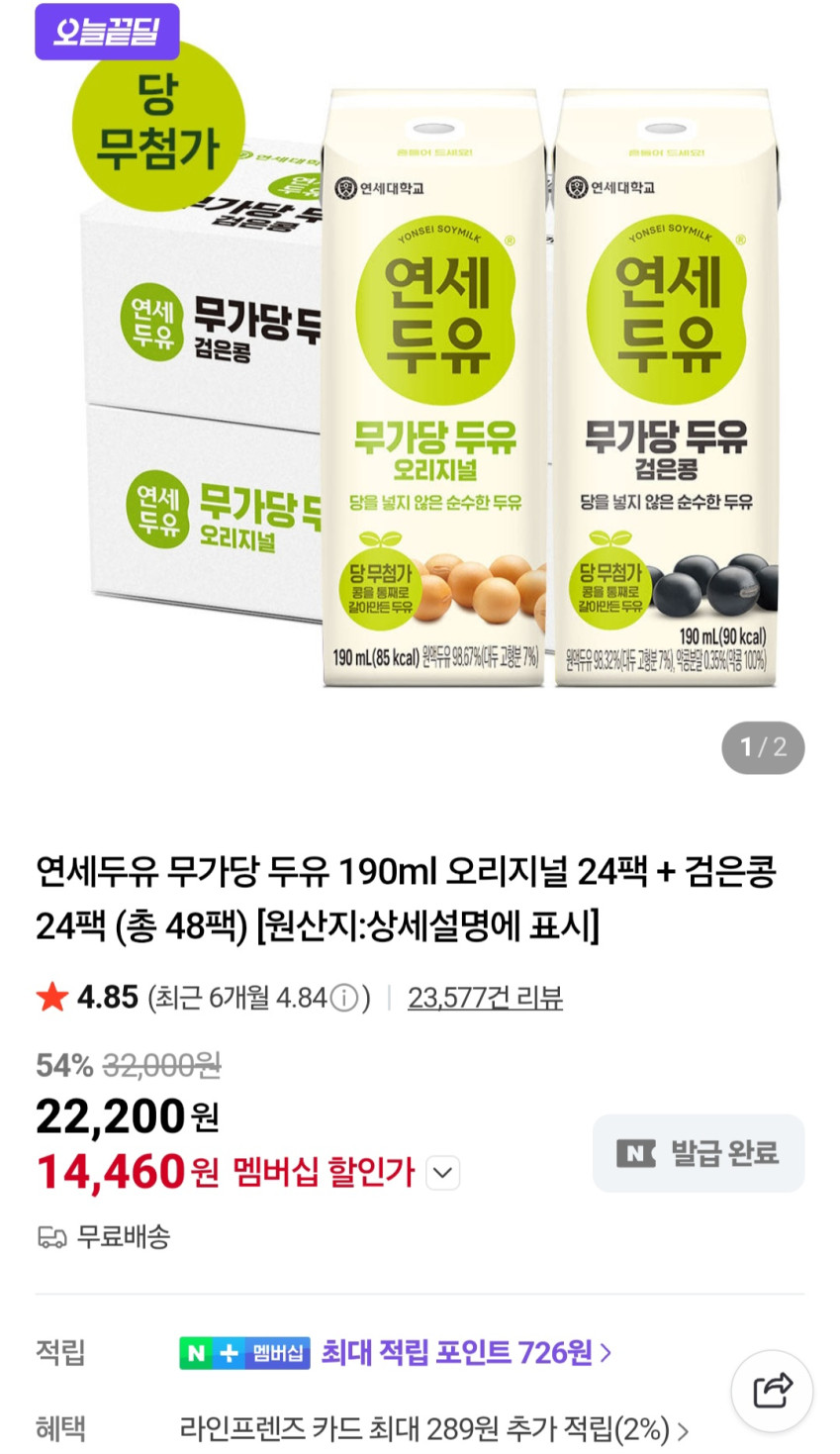Viewport: 840px width, 1454px height.
Task: Tap the 발급 완료 coupon button
Action: point(698,1153)
